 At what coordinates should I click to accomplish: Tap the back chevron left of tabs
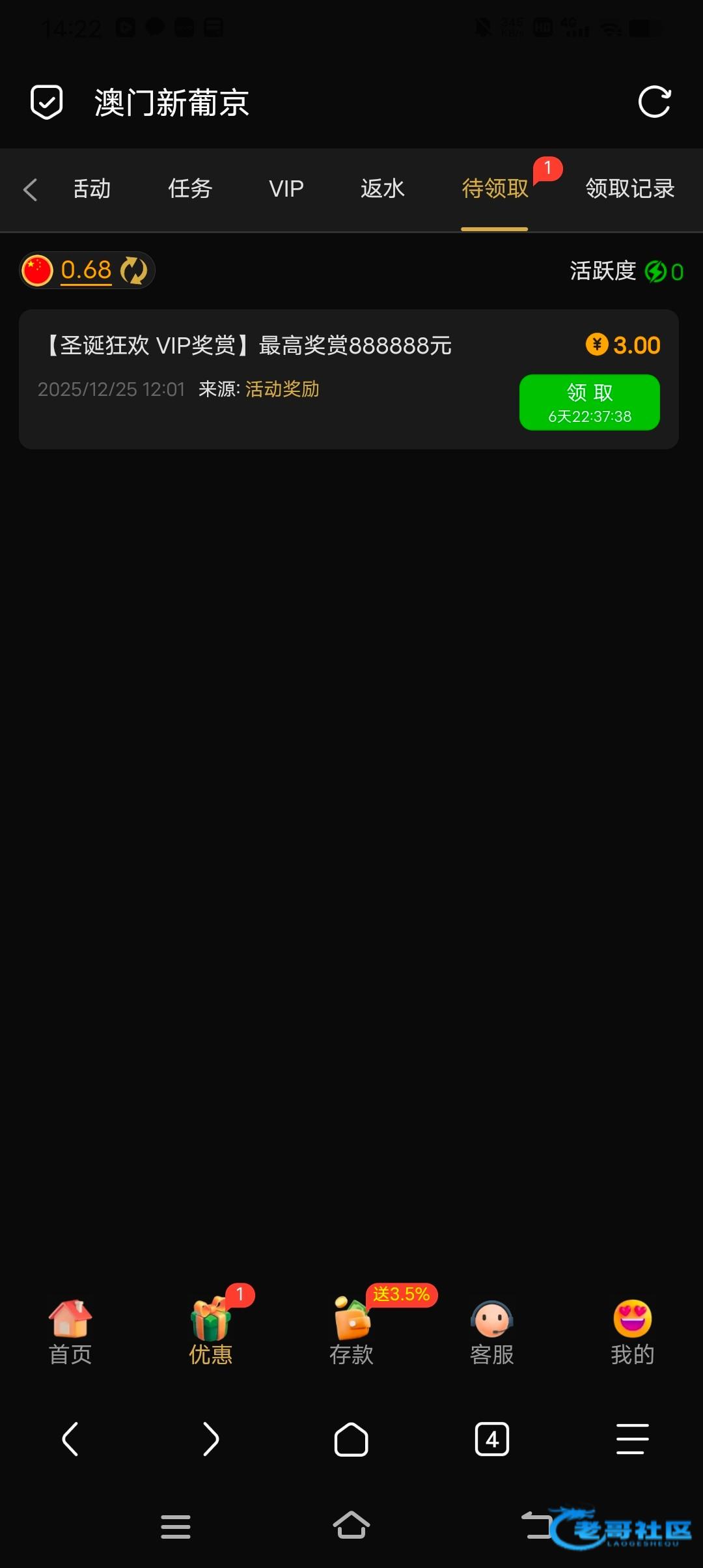(30, 189)
